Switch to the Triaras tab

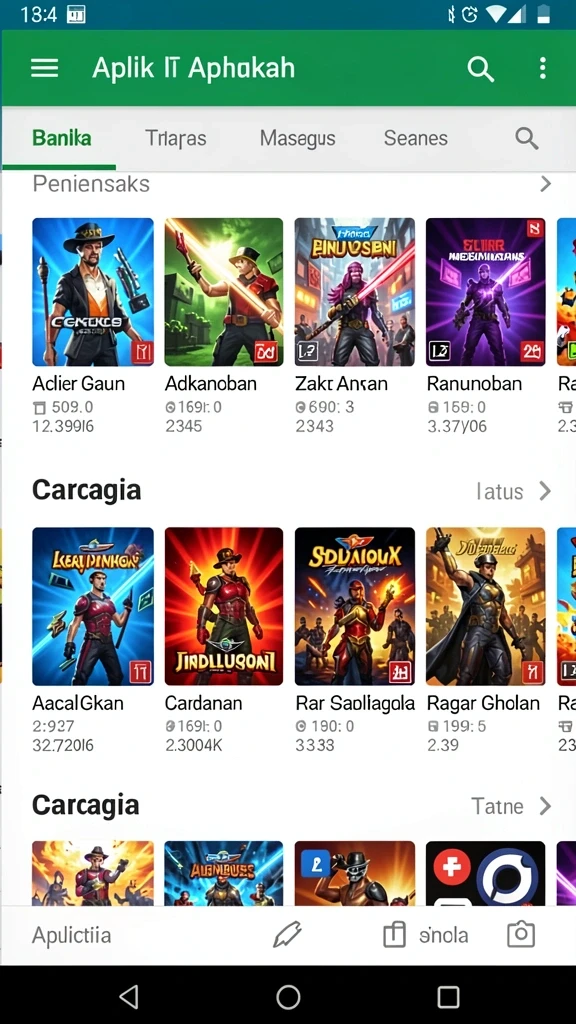tap(176, 138)
